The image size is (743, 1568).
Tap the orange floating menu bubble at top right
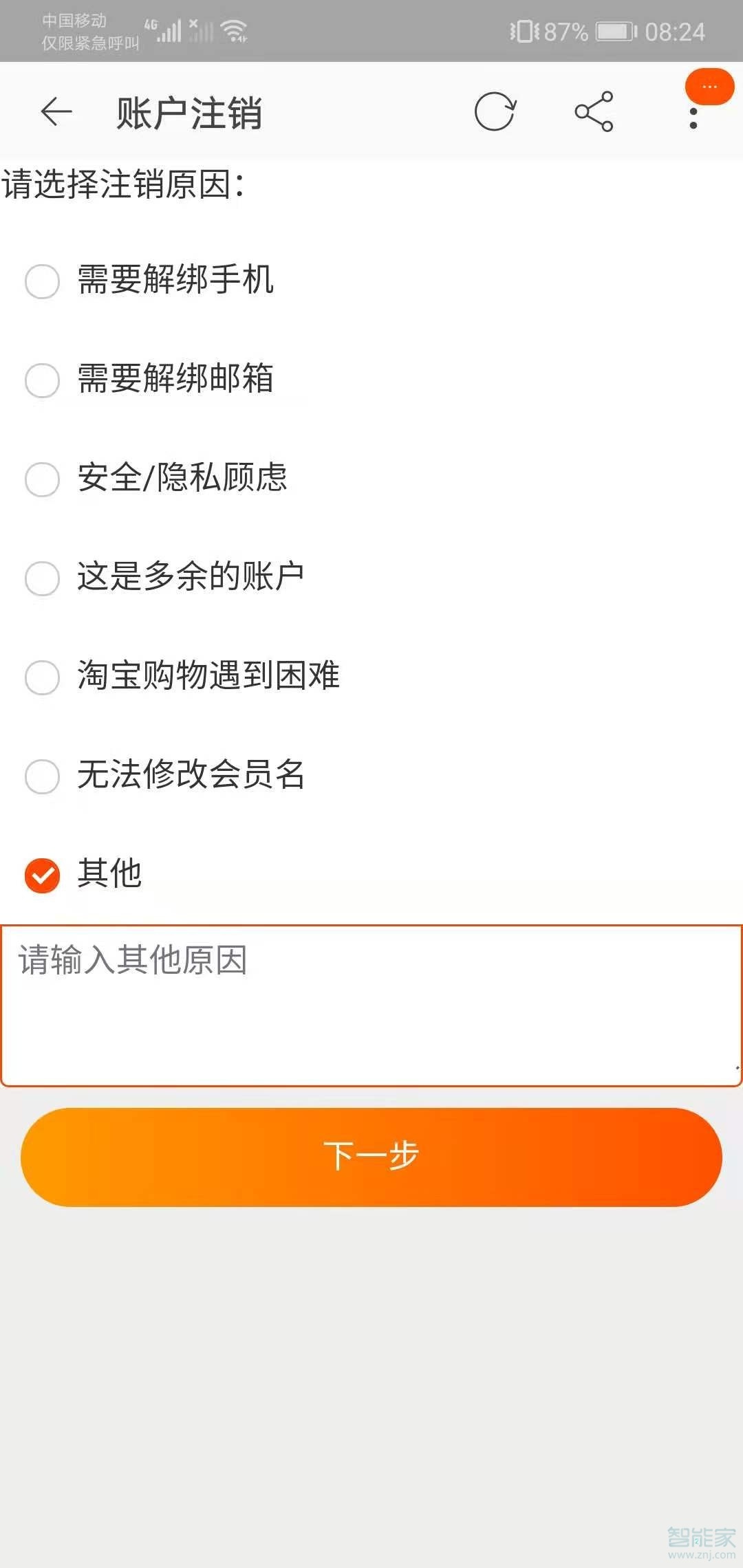[710, 87]
